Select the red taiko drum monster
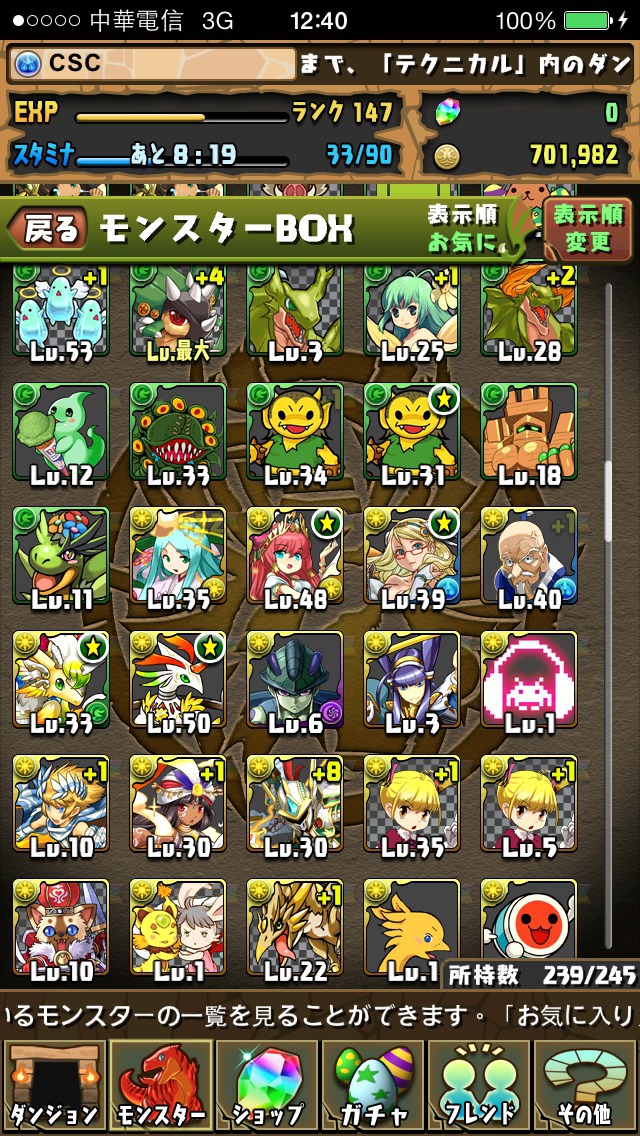This screenshot has width=640, height=1136. tap(529, 922)
